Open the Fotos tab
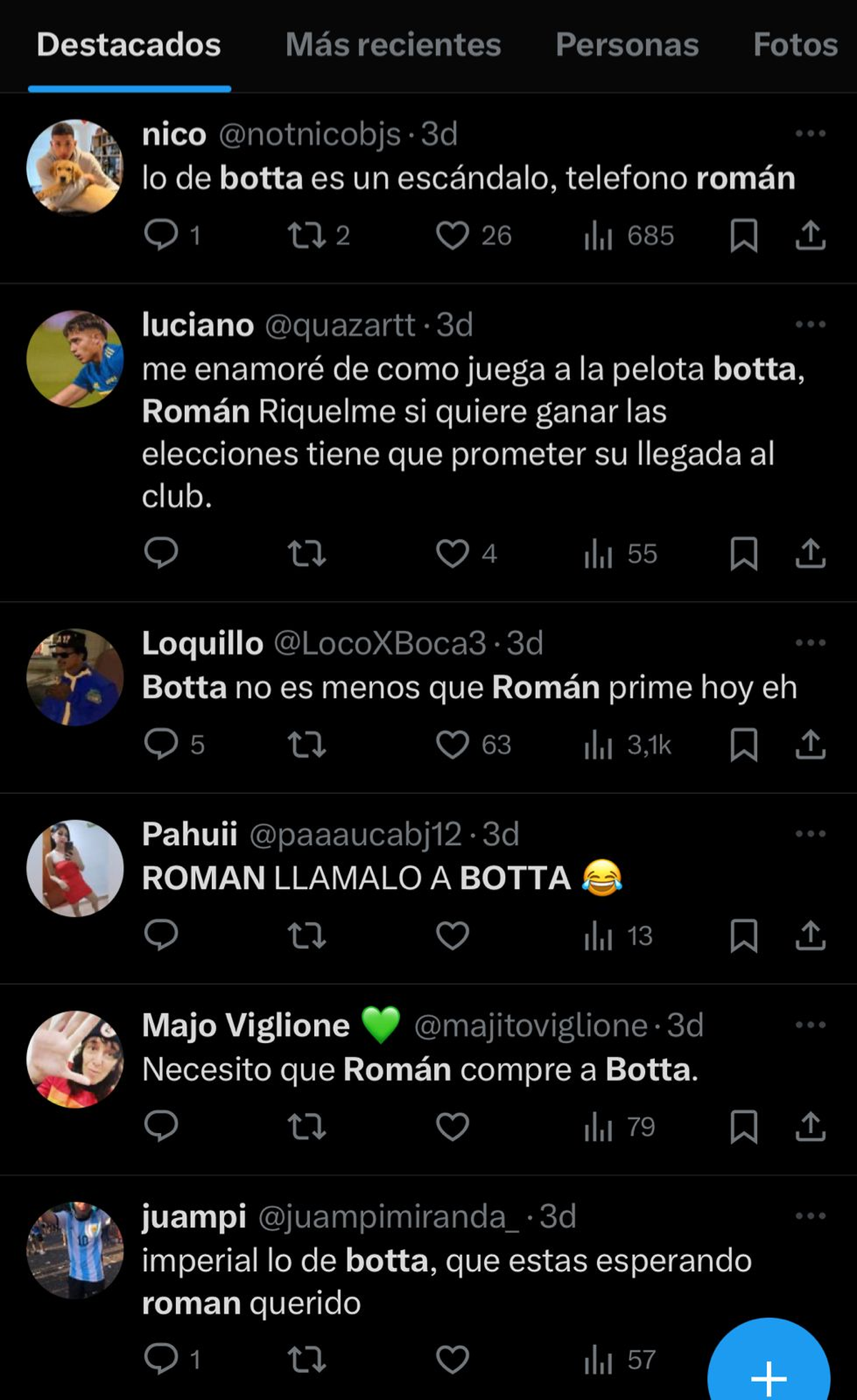The height and width of the screenshot is (1400, 857). (795, 45)
